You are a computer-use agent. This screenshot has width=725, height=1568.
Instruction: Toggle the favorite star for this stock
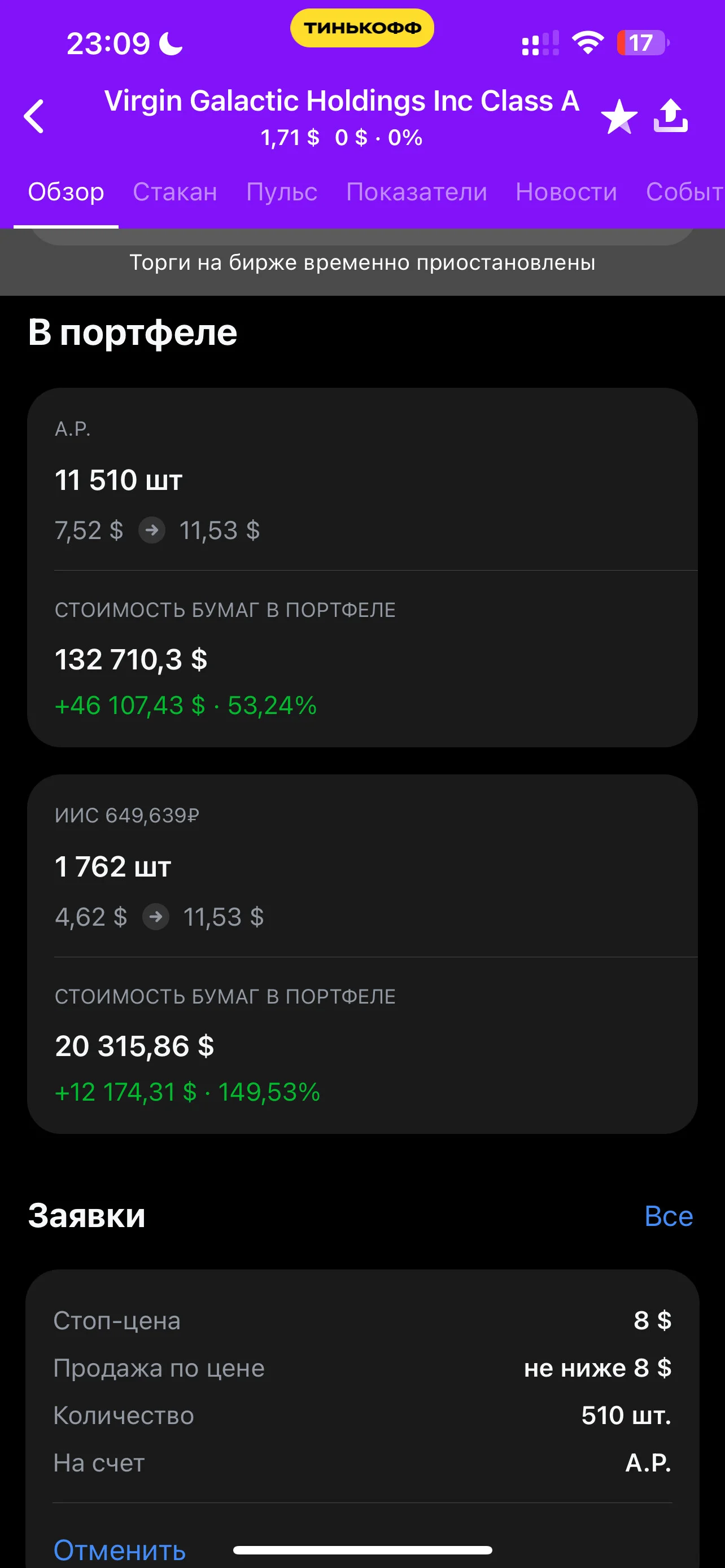618,116
